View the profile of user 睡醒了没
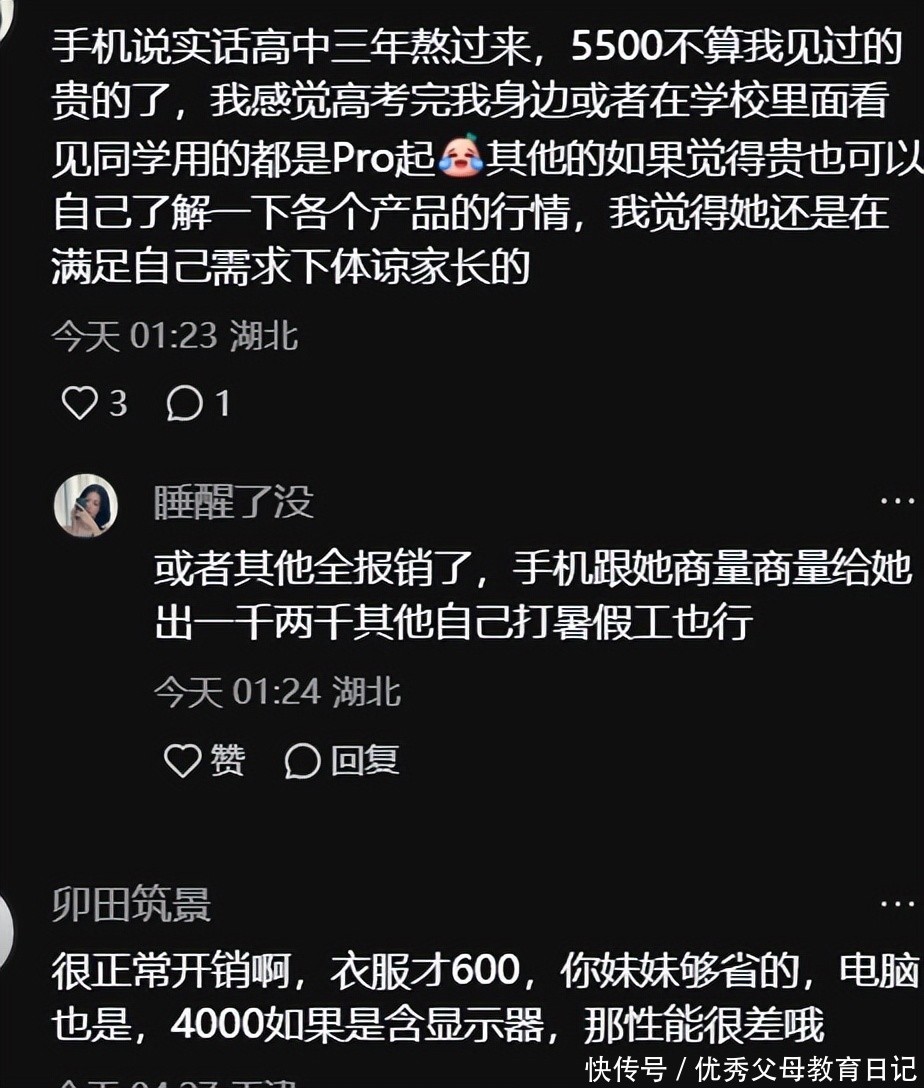This screenshot has width=924, height=1088. coord(233,502)
